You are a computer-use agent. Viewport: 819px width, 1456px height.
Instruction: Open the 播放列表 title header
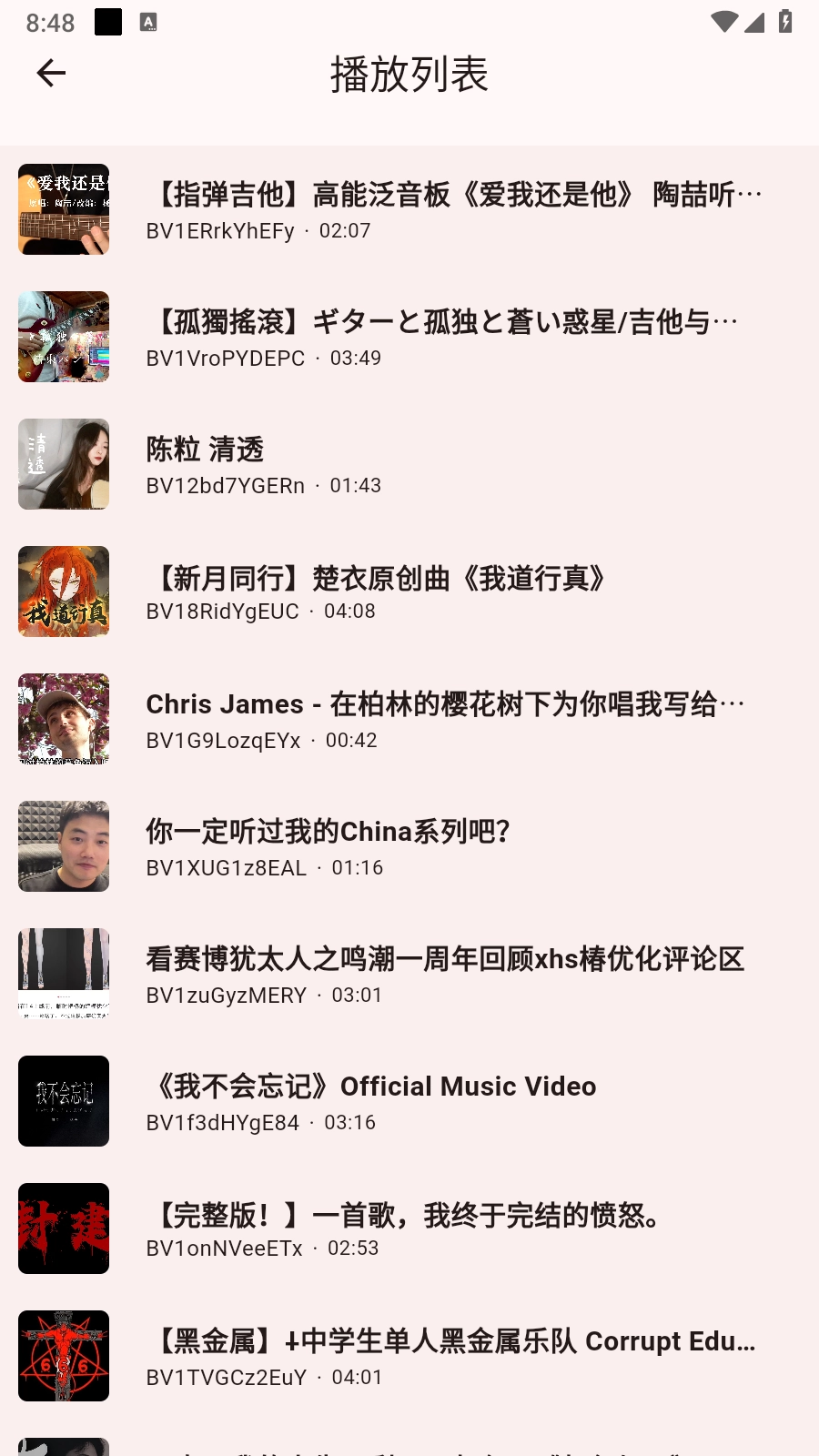[x=409, y=76]
